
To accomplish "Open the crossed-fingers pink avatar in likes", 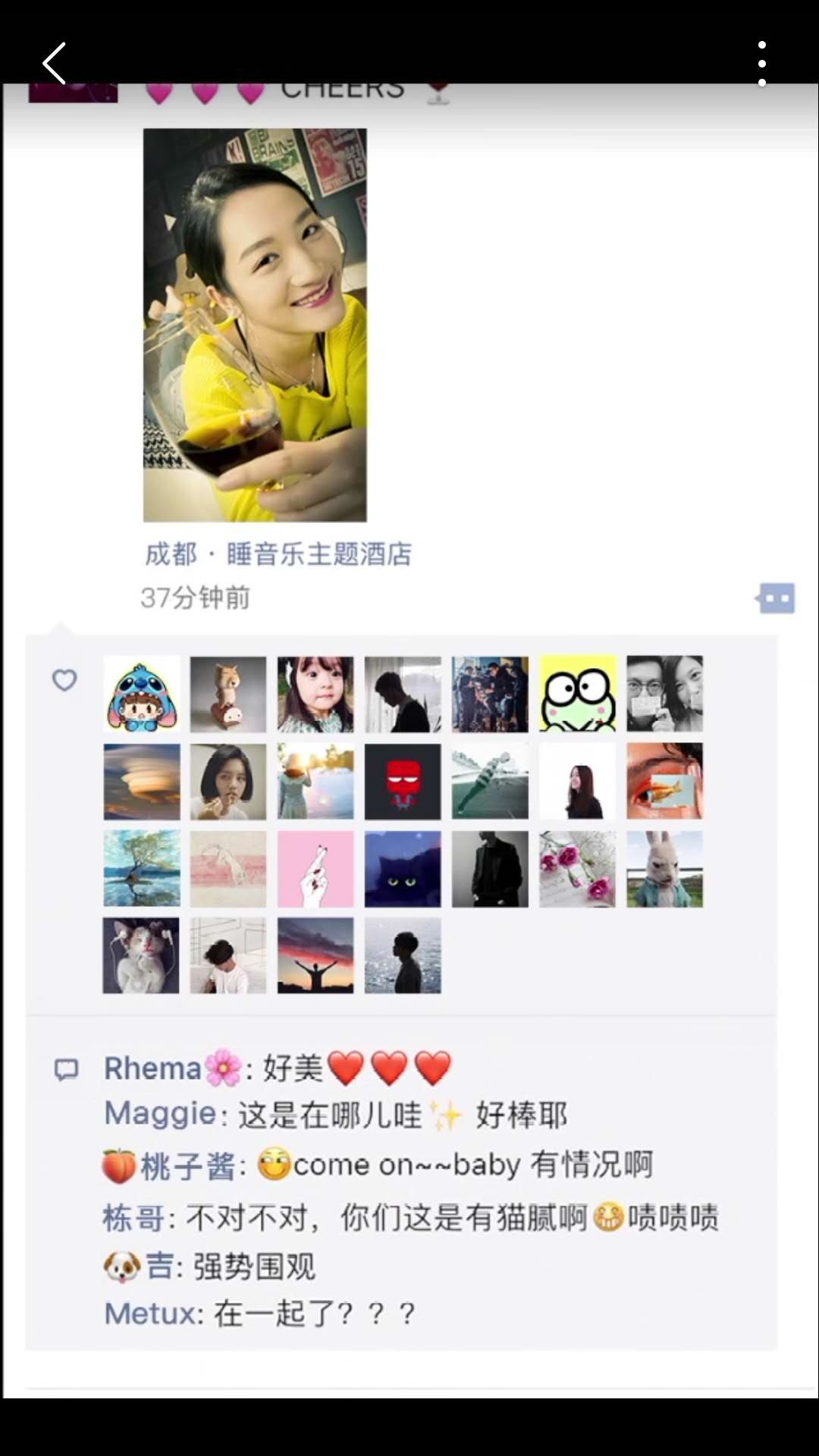I will coord(315,869).
